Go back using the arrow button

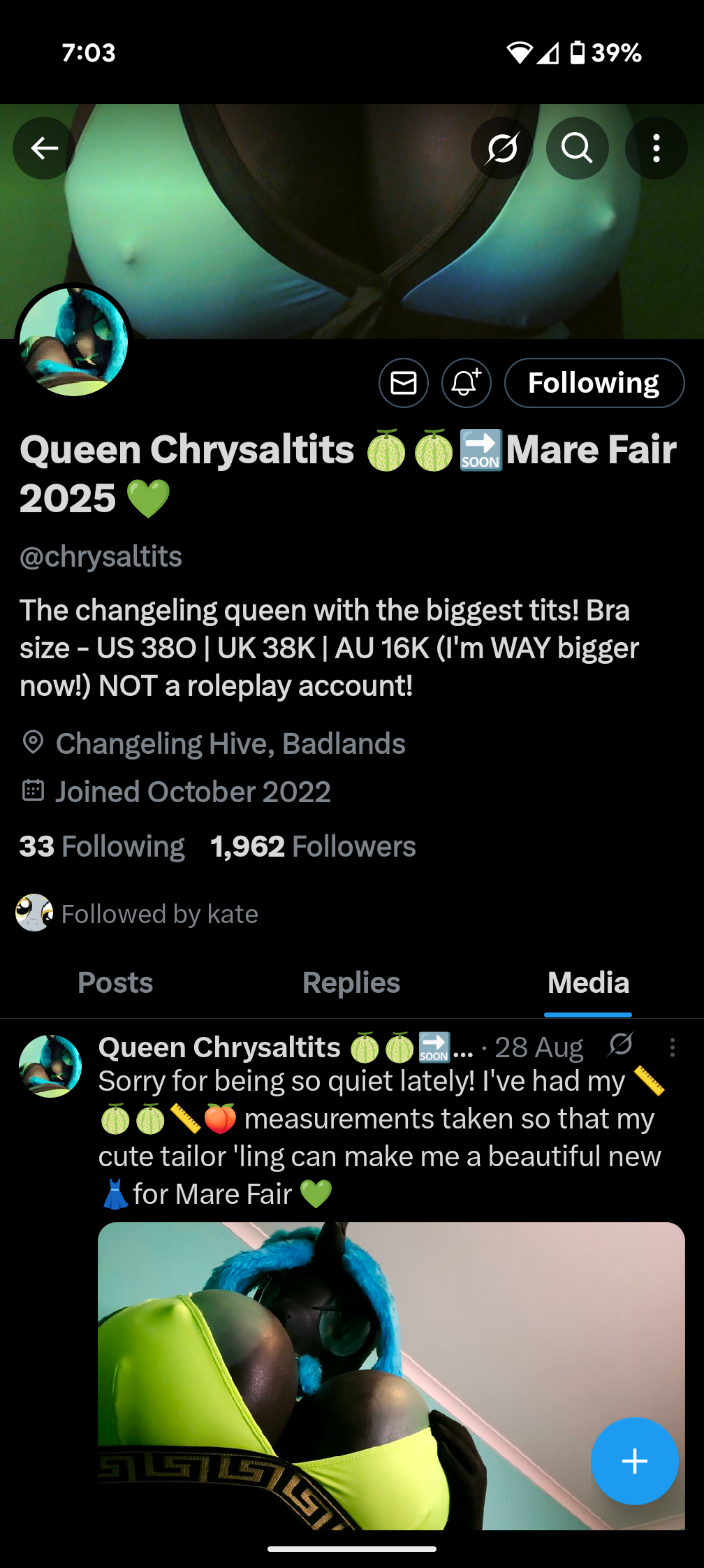tap(44, 148)
